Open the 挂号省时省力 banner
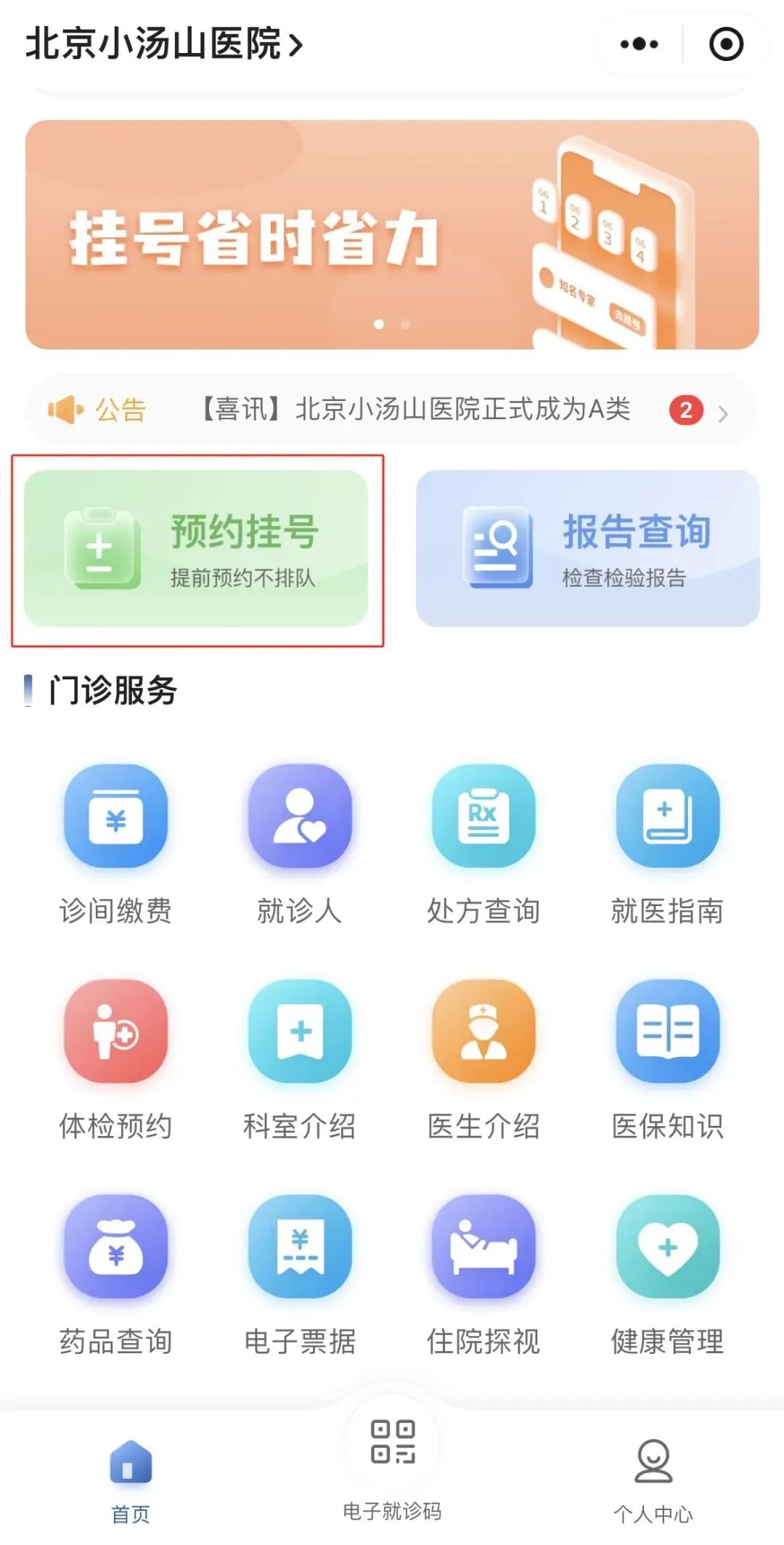The height and width of the screenshot is (1545, 784). click(392, 234)
